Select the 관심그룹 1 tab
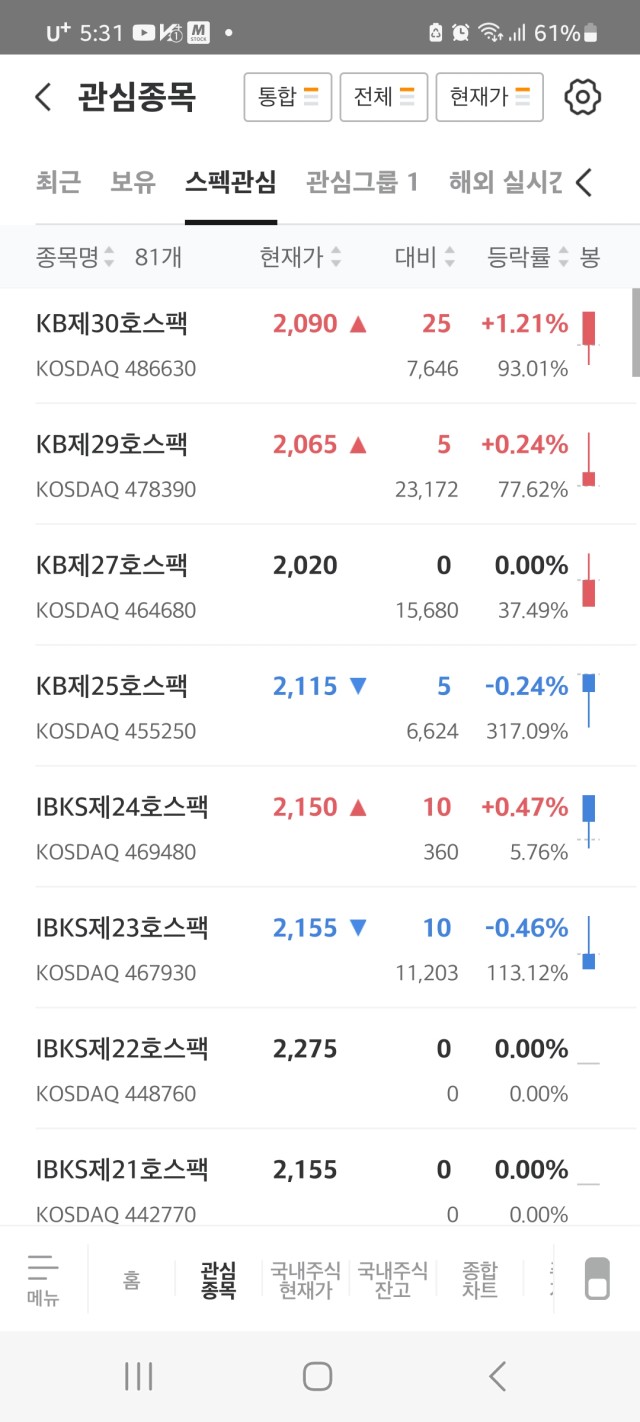 tap(362, 182)
